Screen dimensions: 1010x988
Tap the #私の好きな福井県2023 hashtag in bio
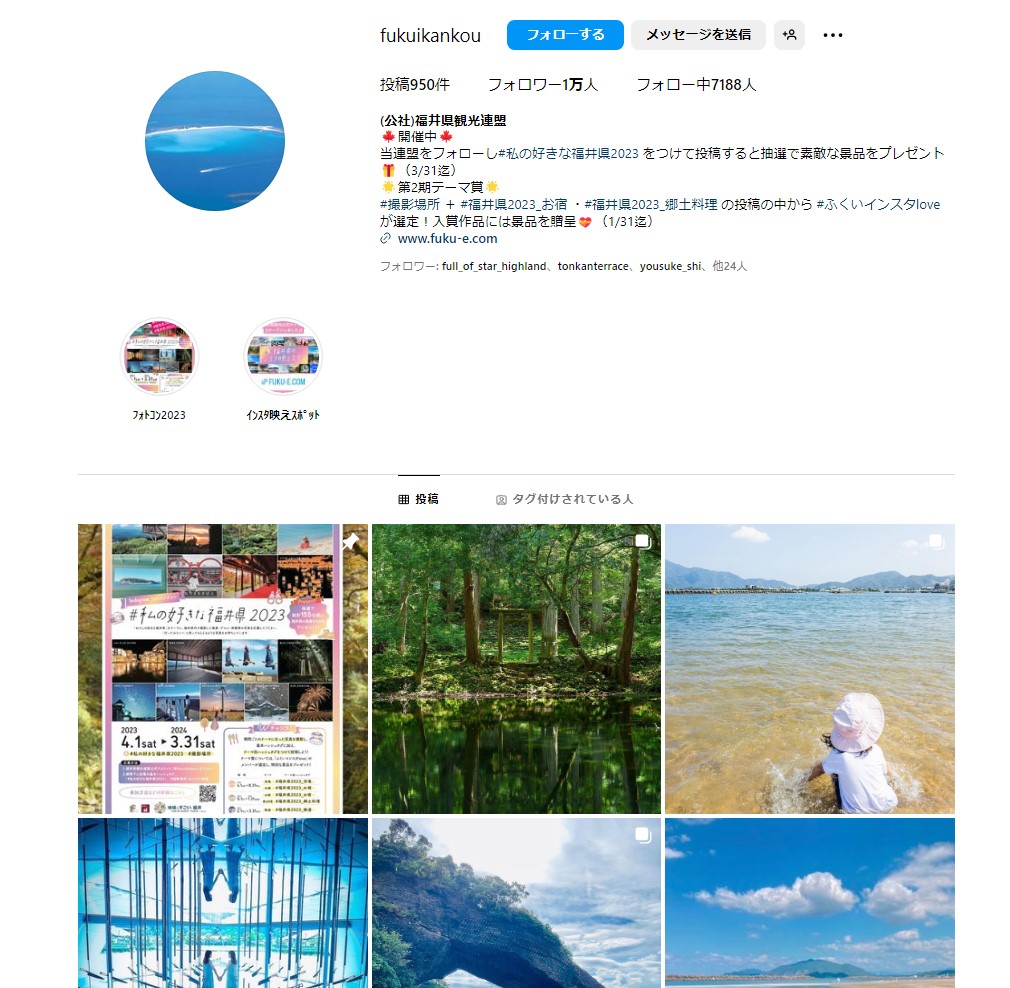(567, 154)
